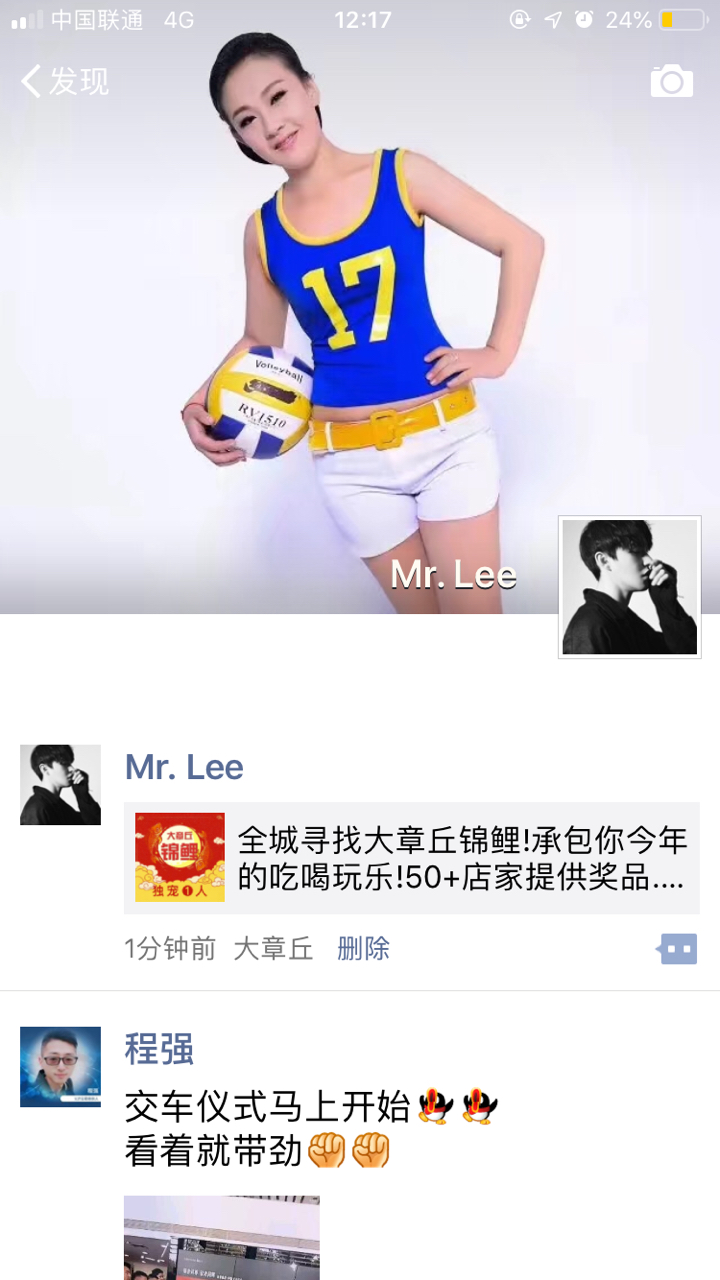Open the camera to post a moment
720x1280 pixels.
[x=671, y=81]
